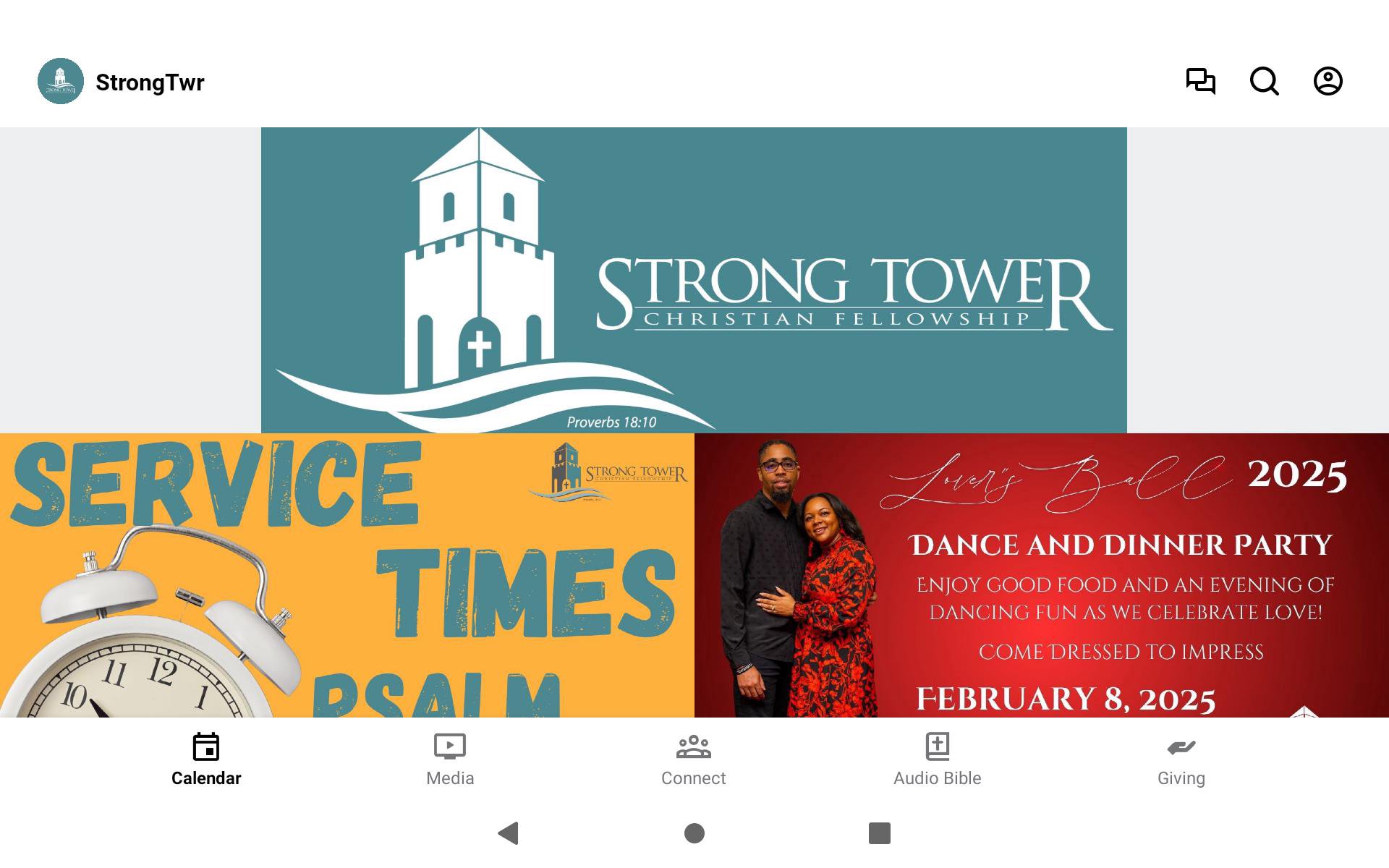
Task: Open the user profile icon
Action: [x=1328, y=81]
